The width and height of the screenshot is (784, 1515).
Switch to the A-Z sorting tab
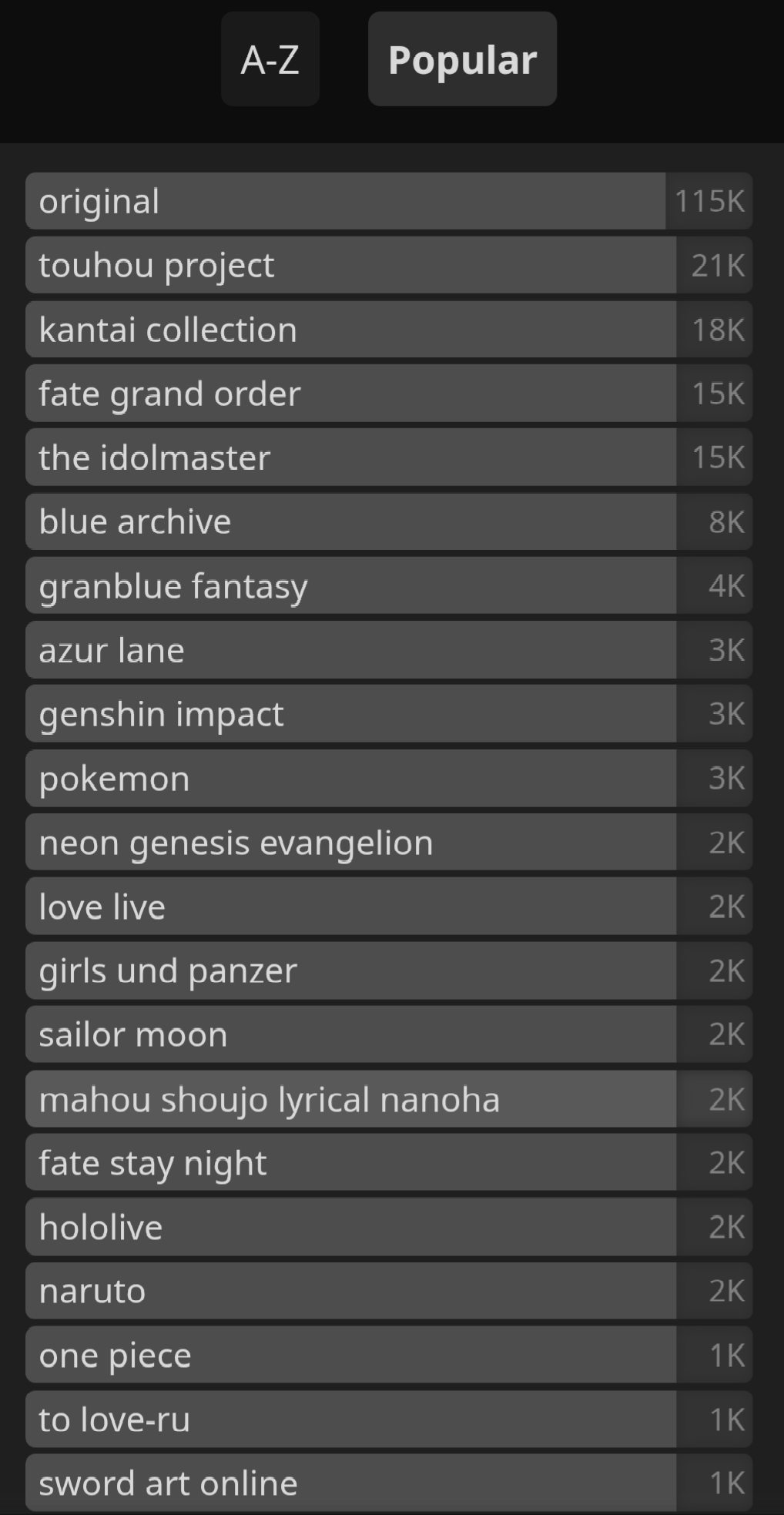click(270, 59)
